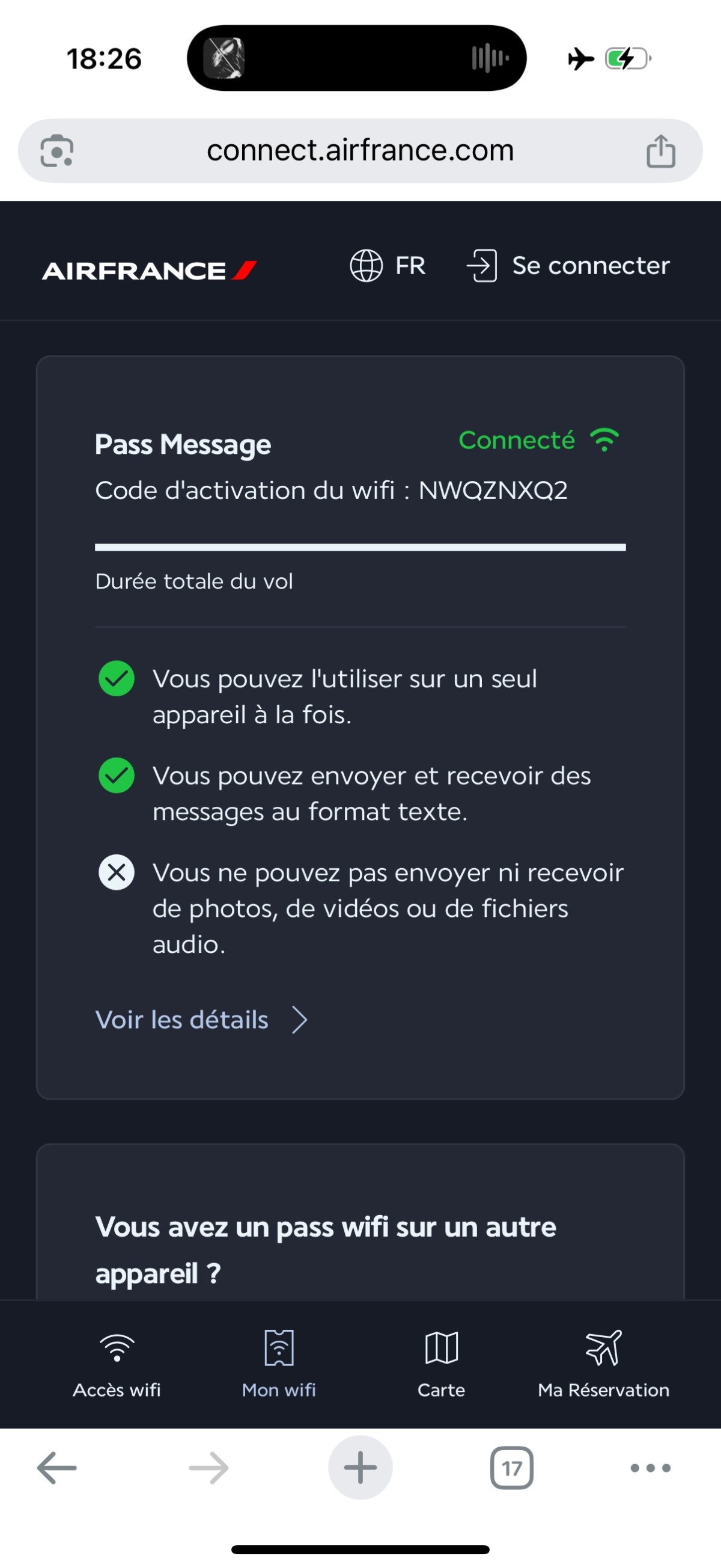The height and width of the screenshot is (1568, 721).
Task: Open Google Lens from the address bar
Action: point(56,150)
